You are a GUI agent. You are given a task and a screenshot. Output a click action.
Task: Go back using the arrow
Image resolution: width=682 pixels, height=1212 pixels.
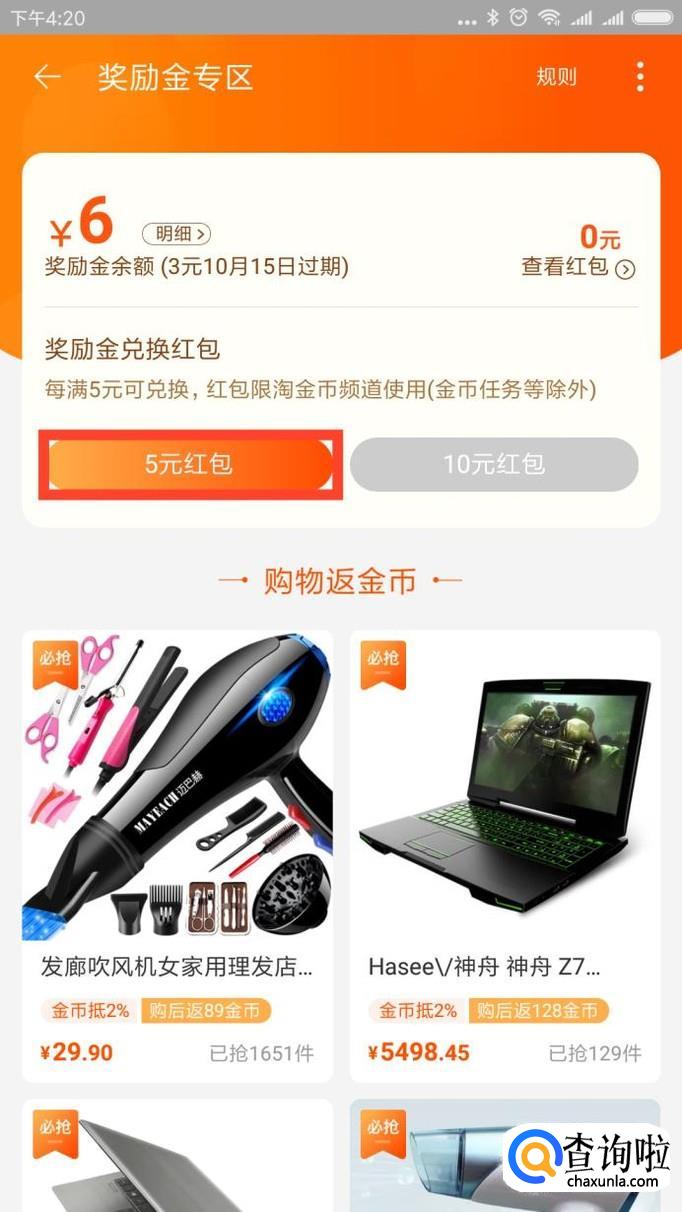click(x=47, y=77)
